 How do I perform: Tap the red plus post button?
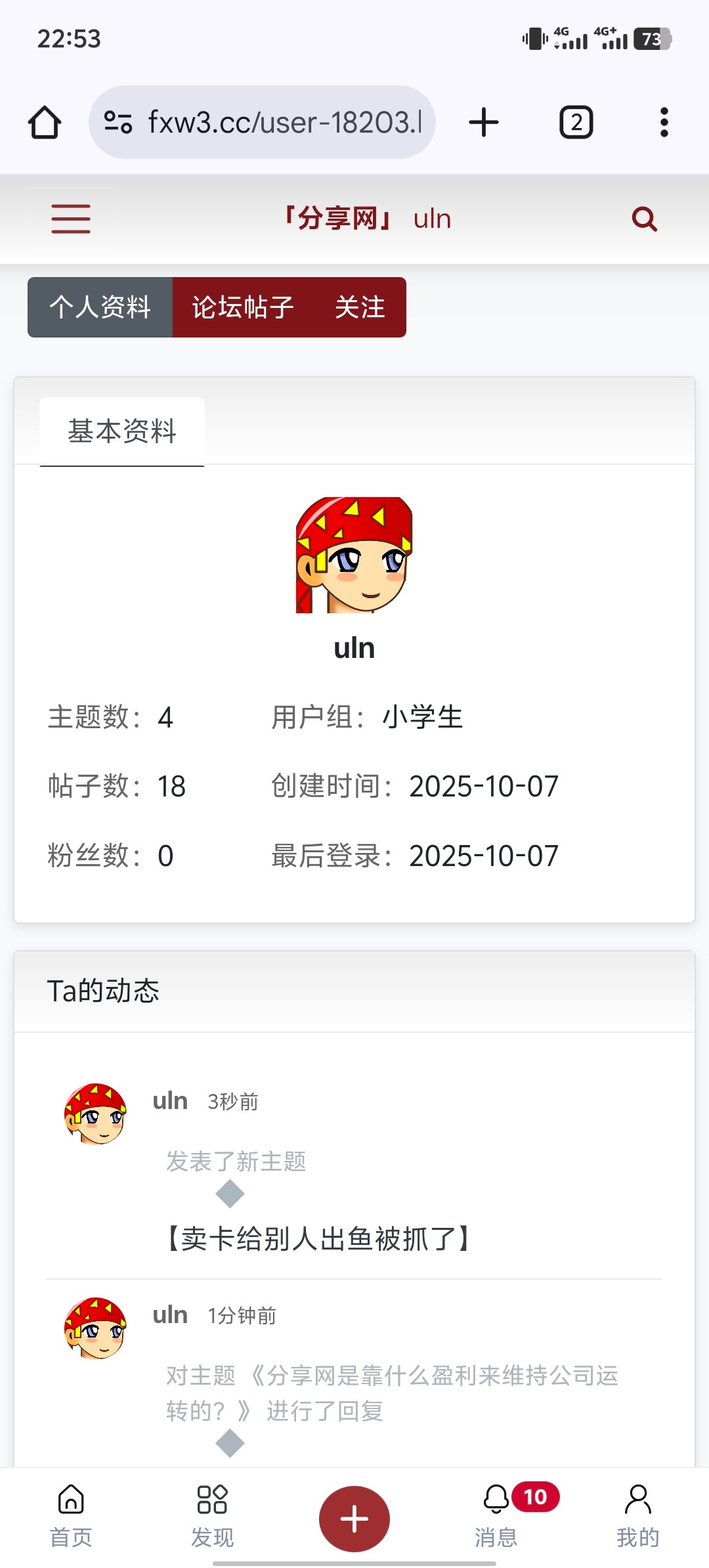354,1519
